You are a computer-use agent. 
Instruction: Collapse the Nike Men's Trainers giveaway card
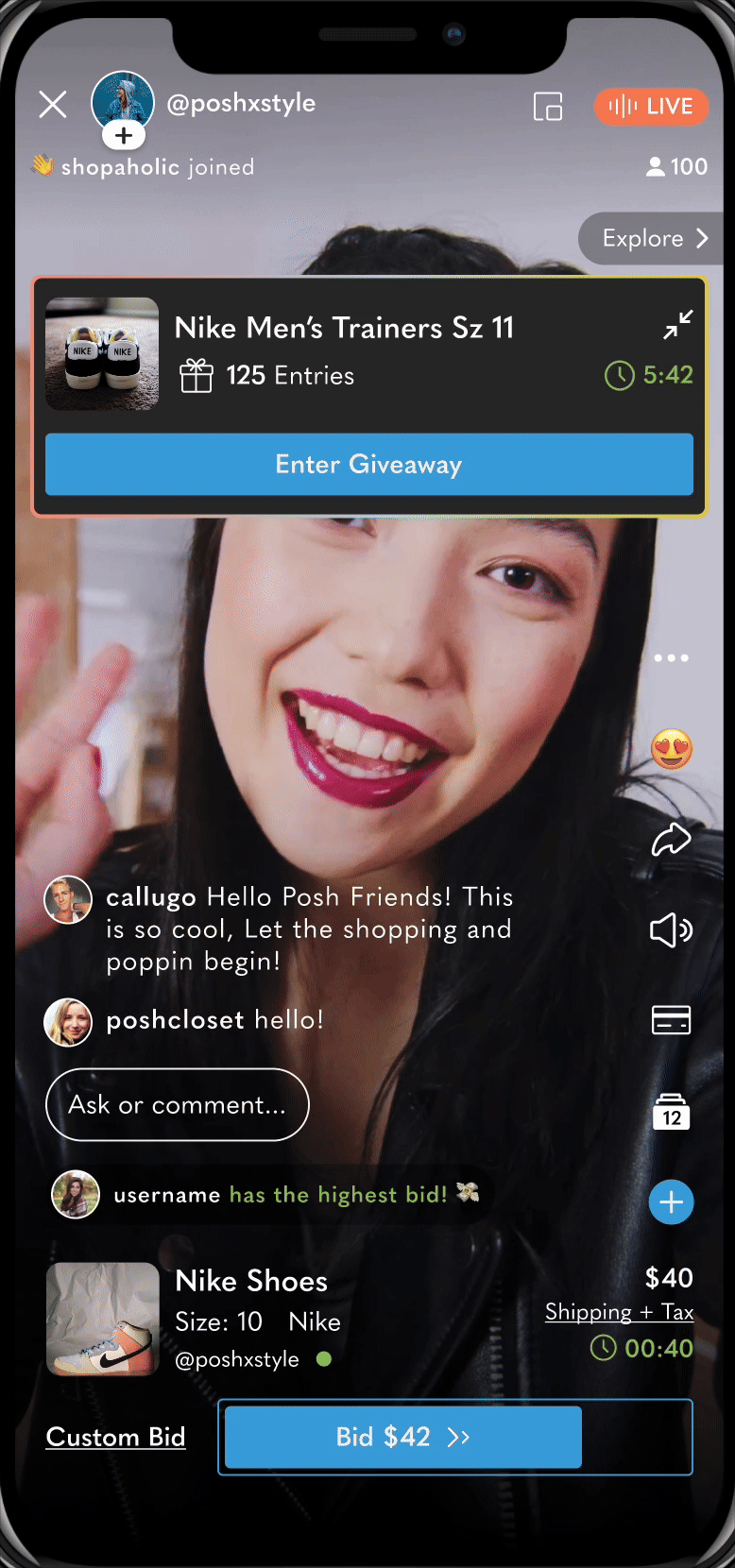point(677,325)
